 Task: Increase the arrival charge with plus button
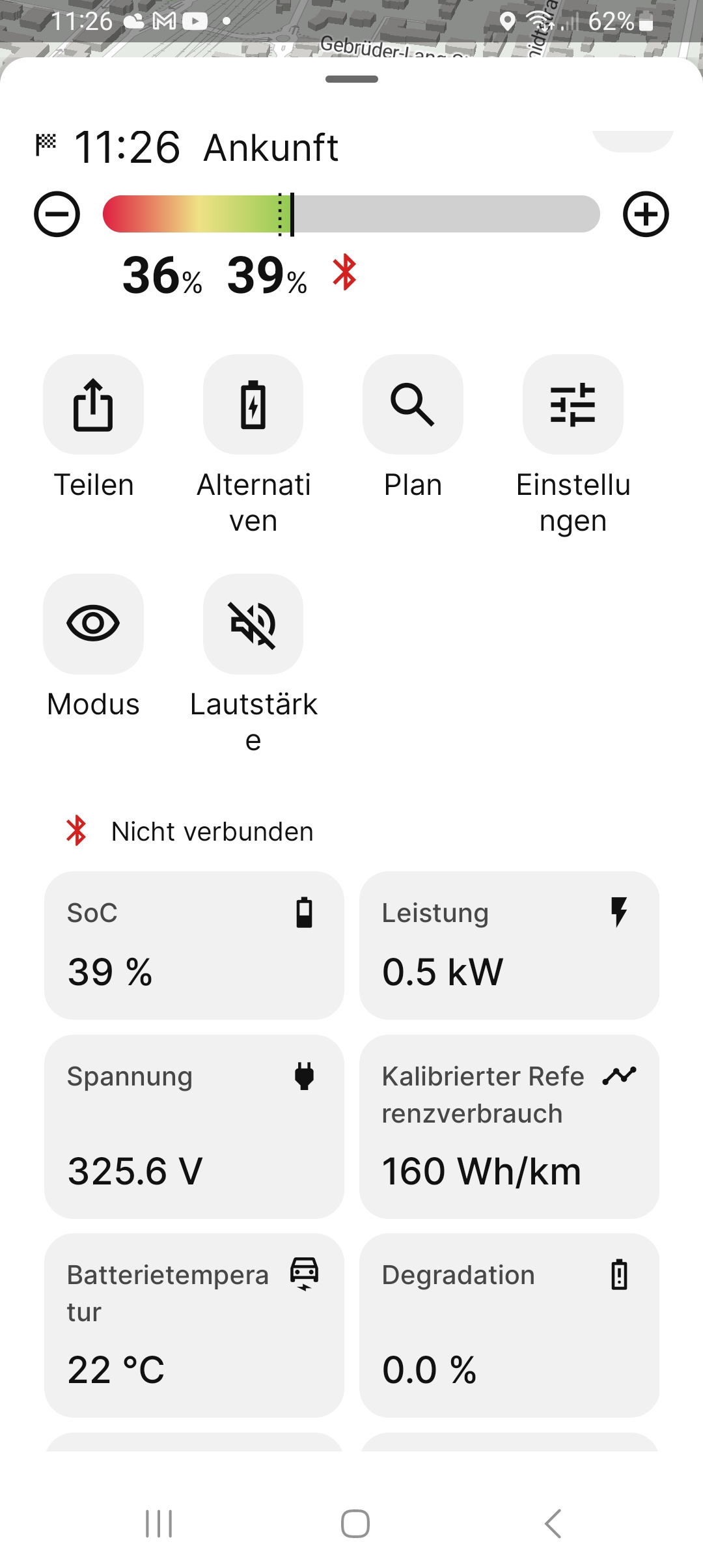click(646, 214)
